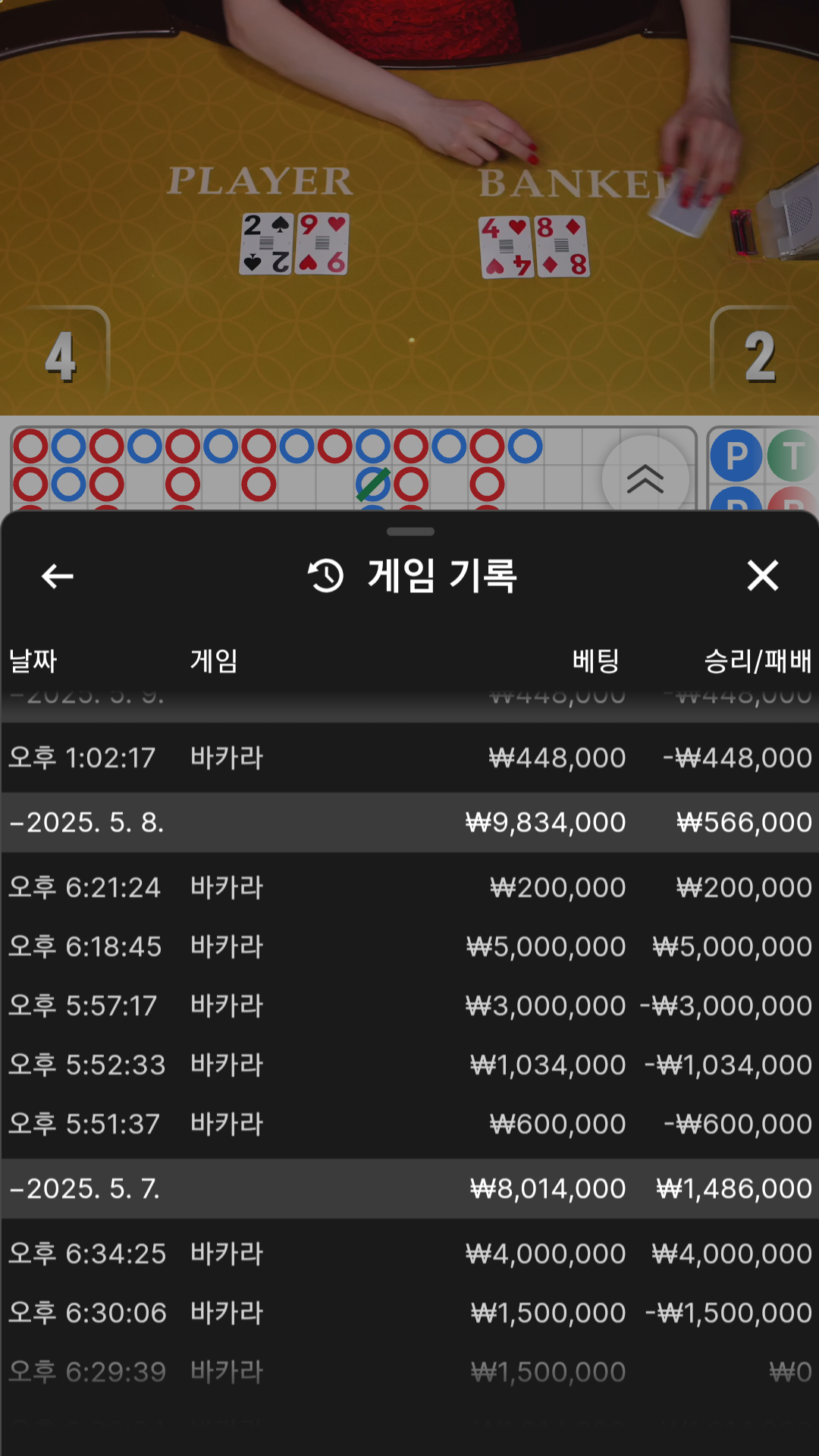Open the 오후 6:34:25 baccarat record

(409, 1254)
